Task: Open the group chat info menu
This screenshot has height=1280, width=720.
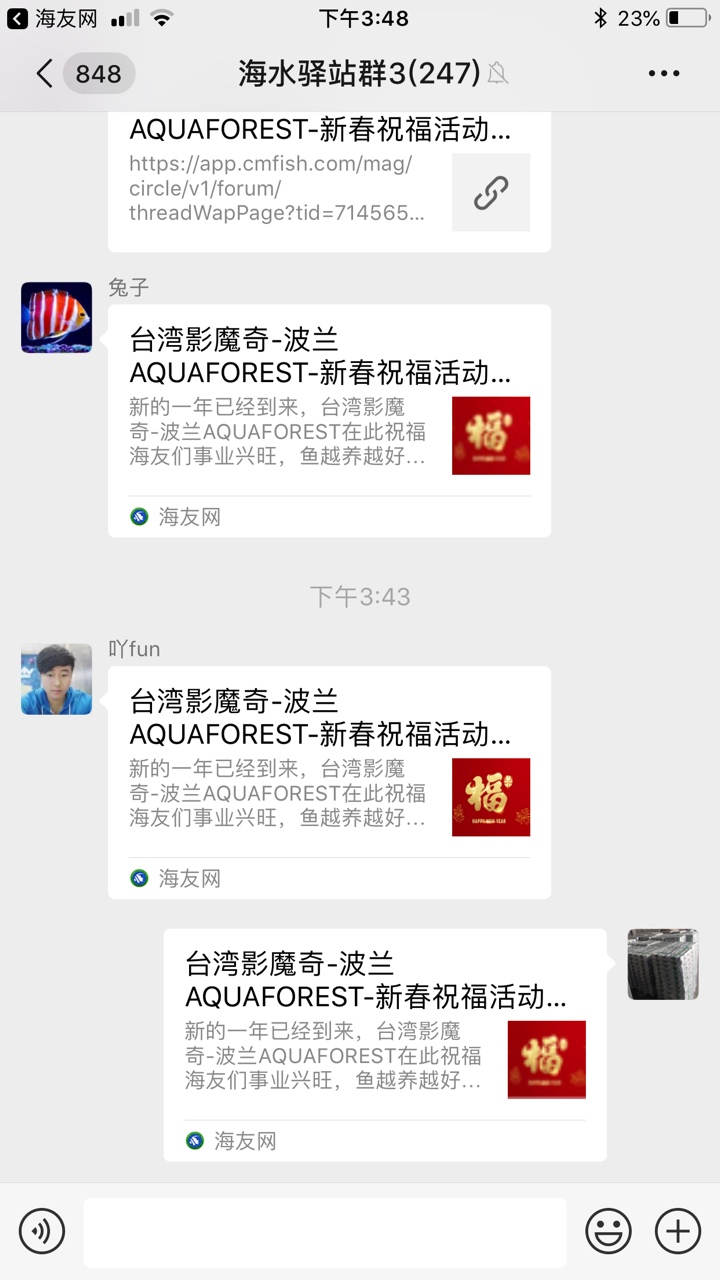Action: [x=664, y=73]
